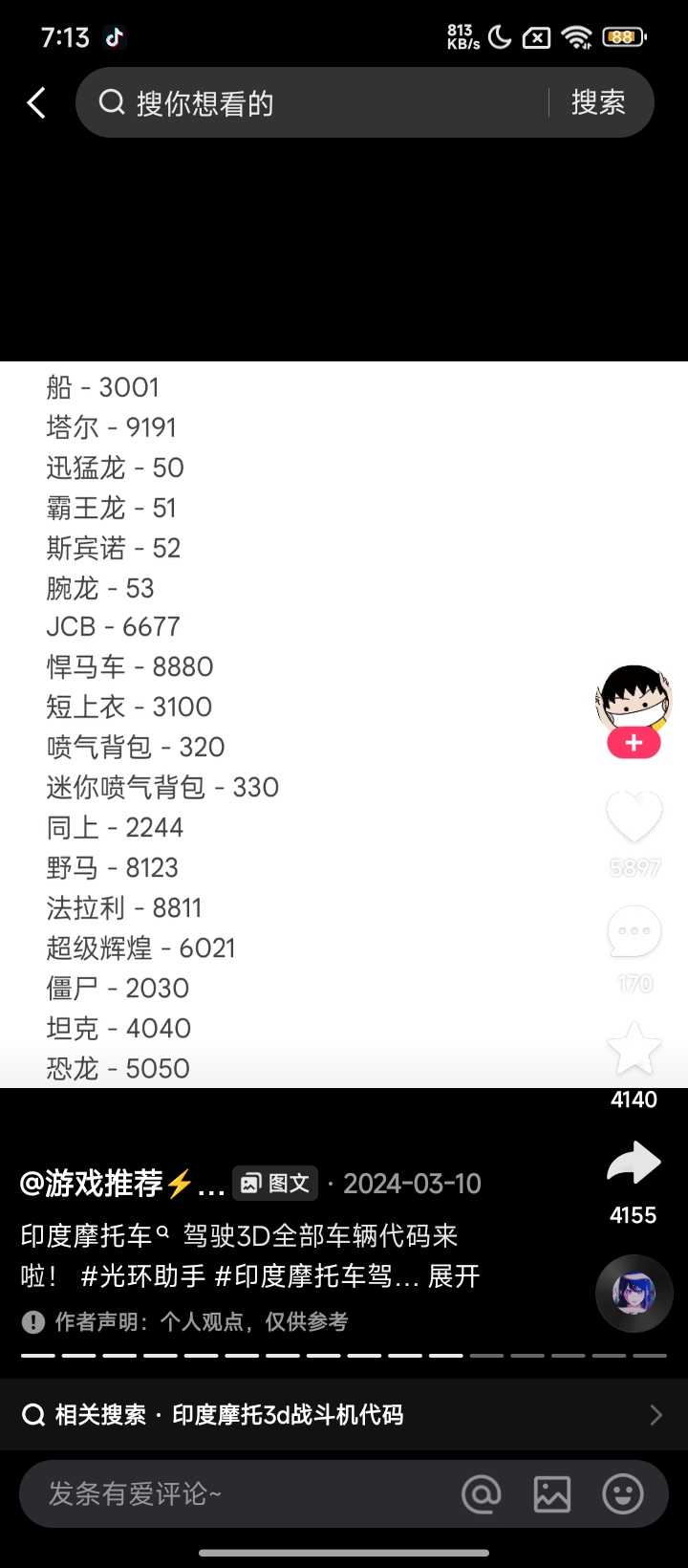Go back using the top-left arrow
688x1568 pixels.
(36, 102)
